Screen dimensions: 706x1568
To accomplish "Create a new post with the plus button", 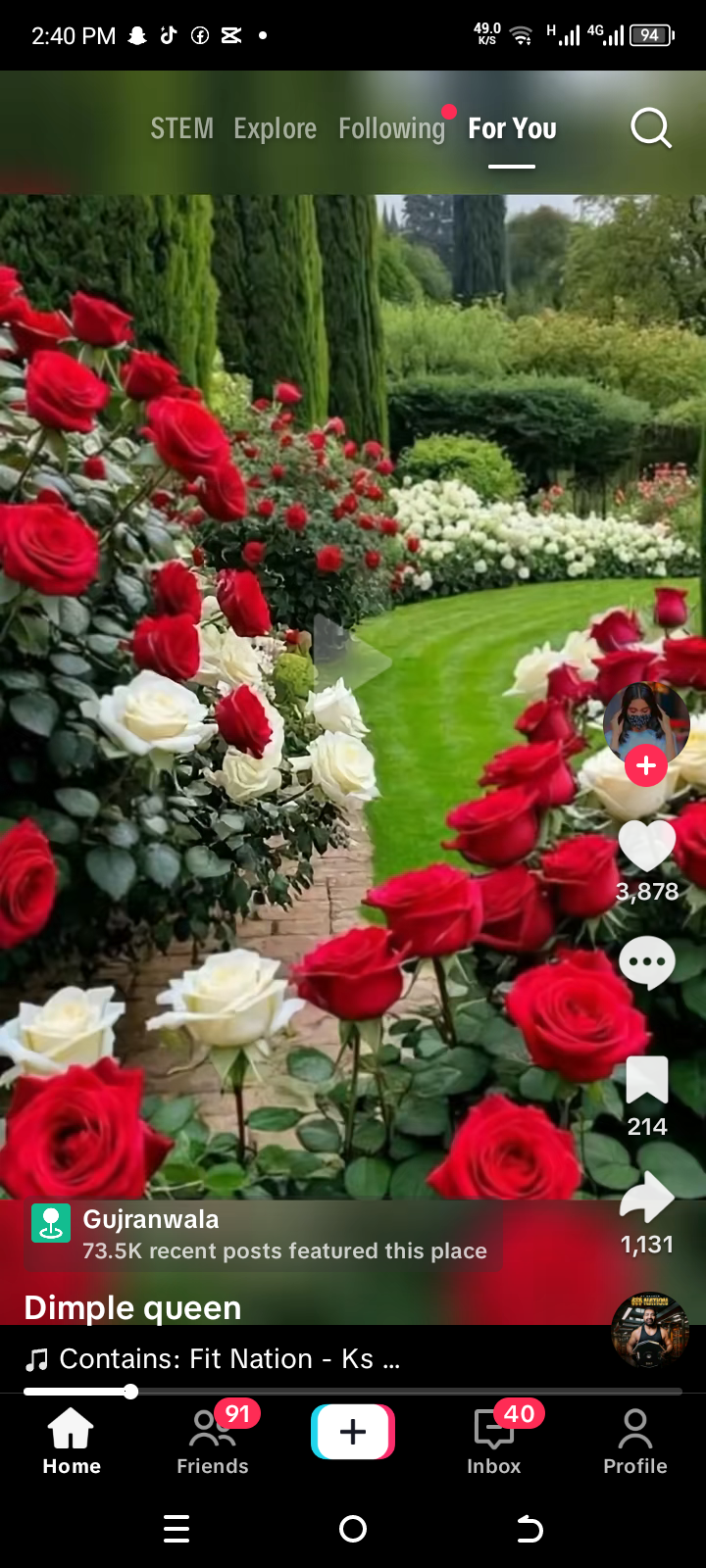I will point(353,1432).
